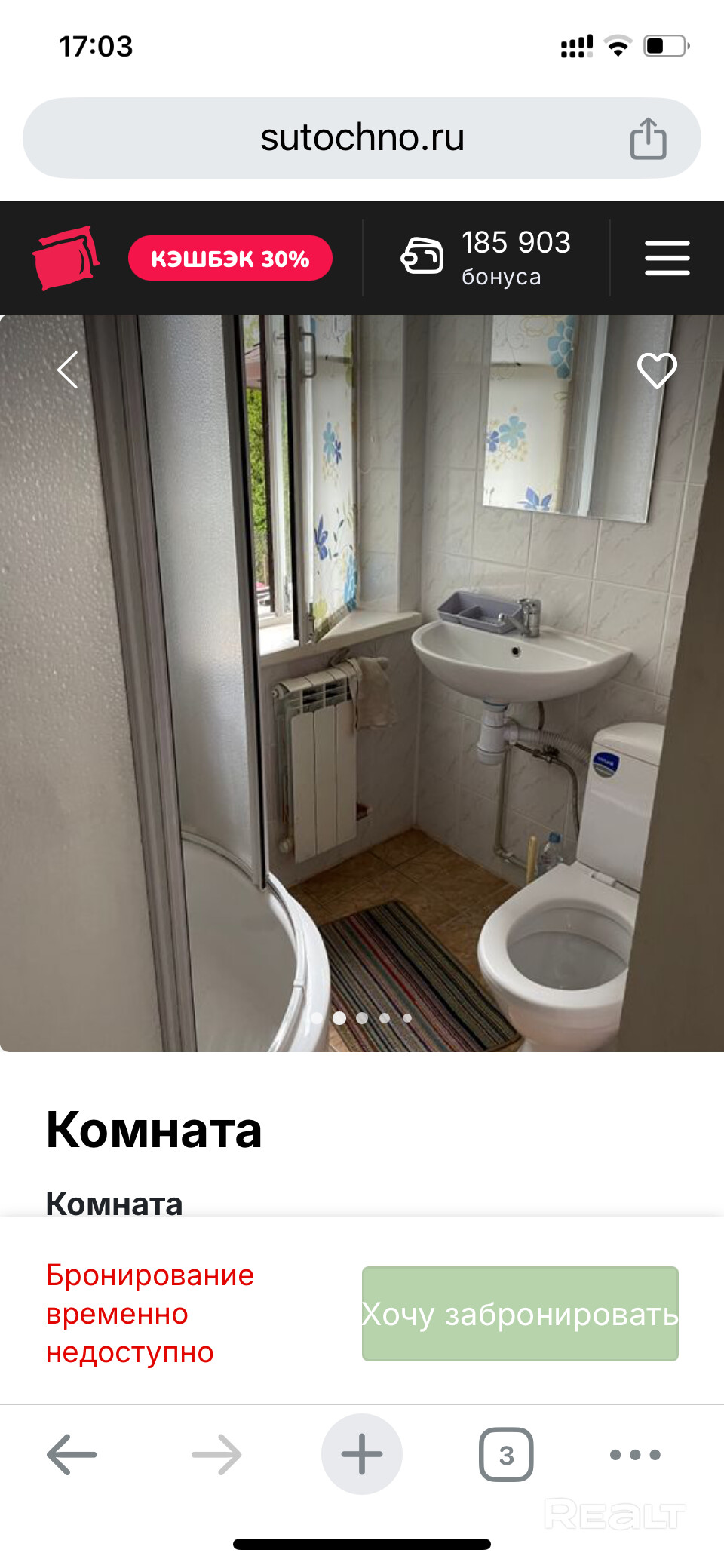Add this room to favorites

pos(657,370)
